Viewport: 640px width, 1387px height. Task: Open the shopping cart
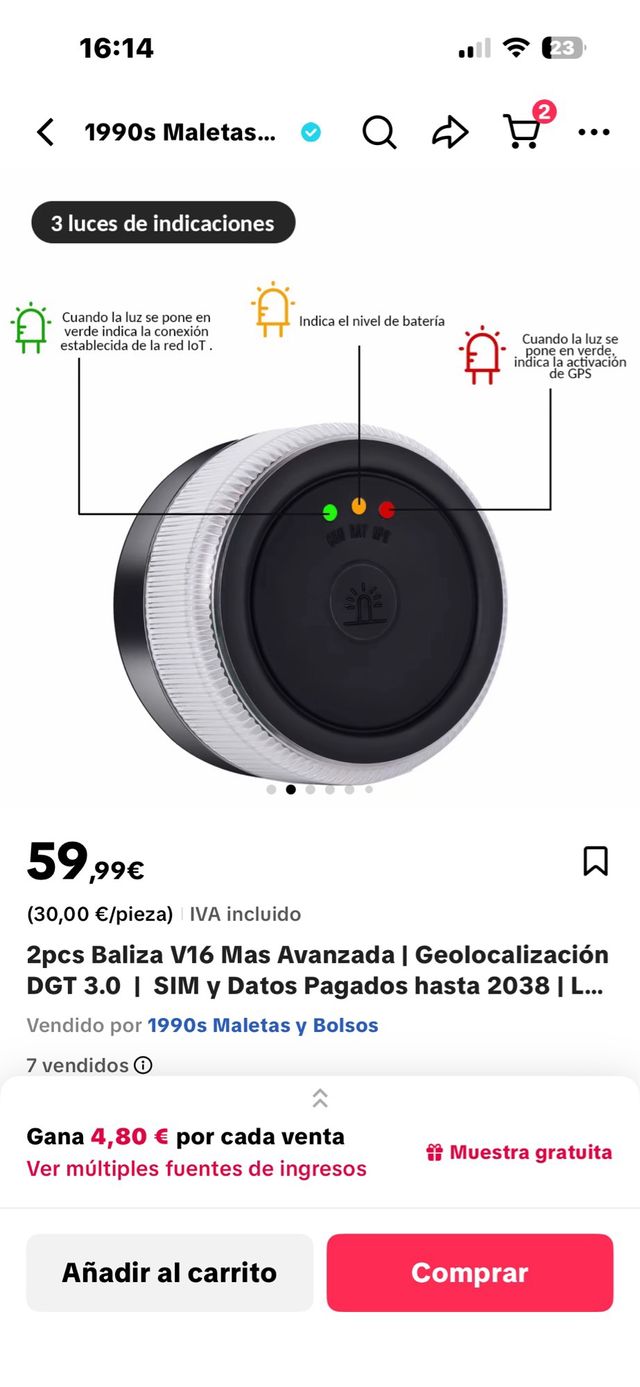[523, 132]
